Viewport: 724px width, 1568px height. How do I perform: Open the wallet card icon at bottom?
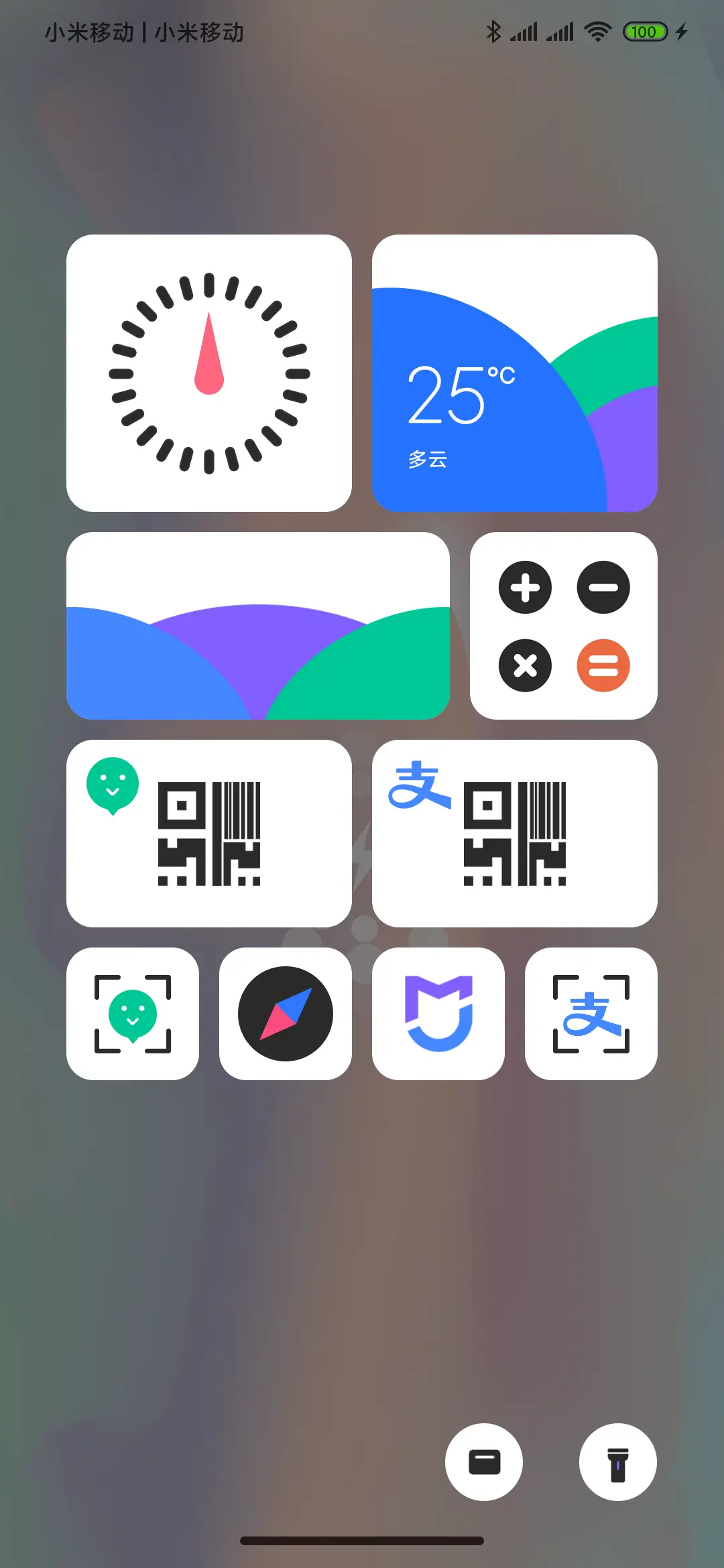pyautogui.click(x=484, y=1463)
